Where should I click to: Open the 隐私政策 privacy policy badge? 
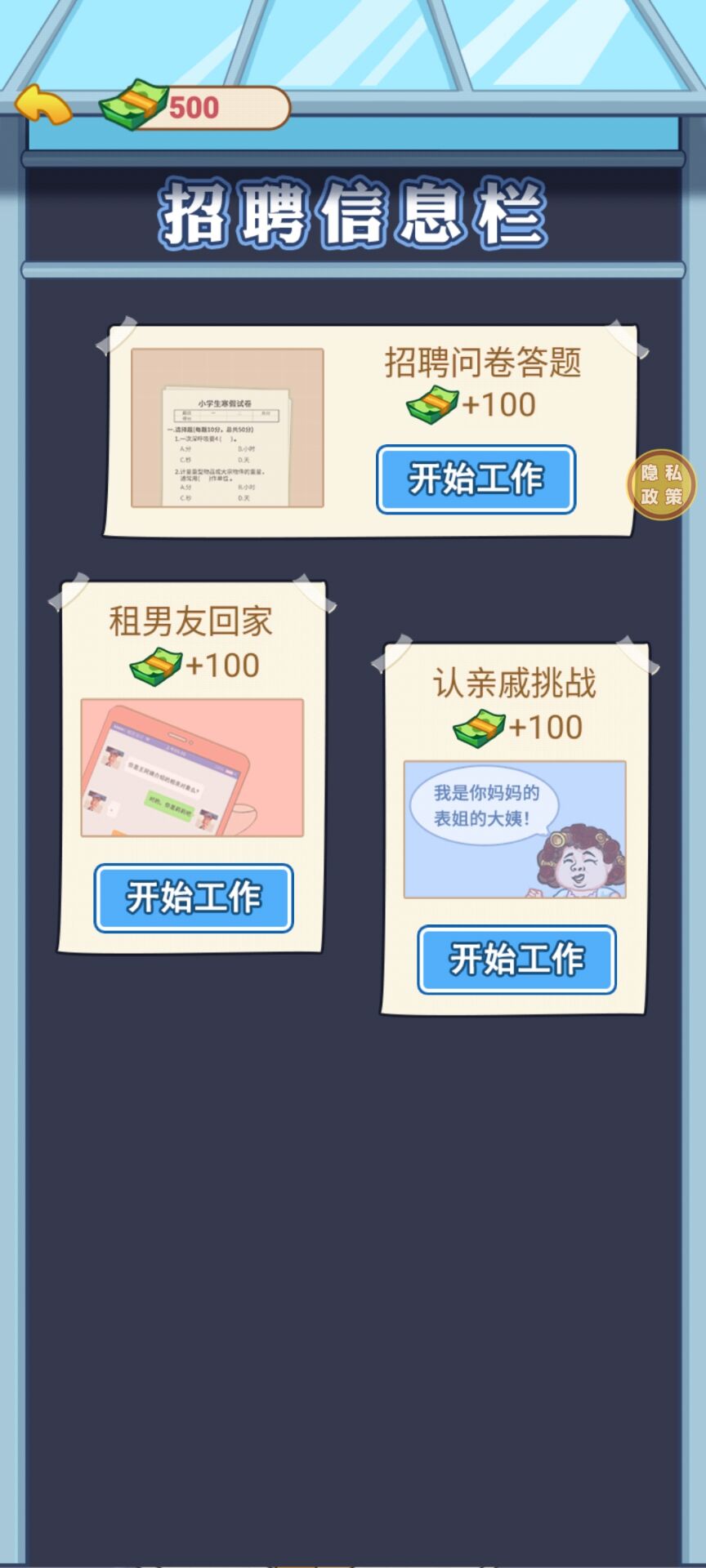(661, 480)
